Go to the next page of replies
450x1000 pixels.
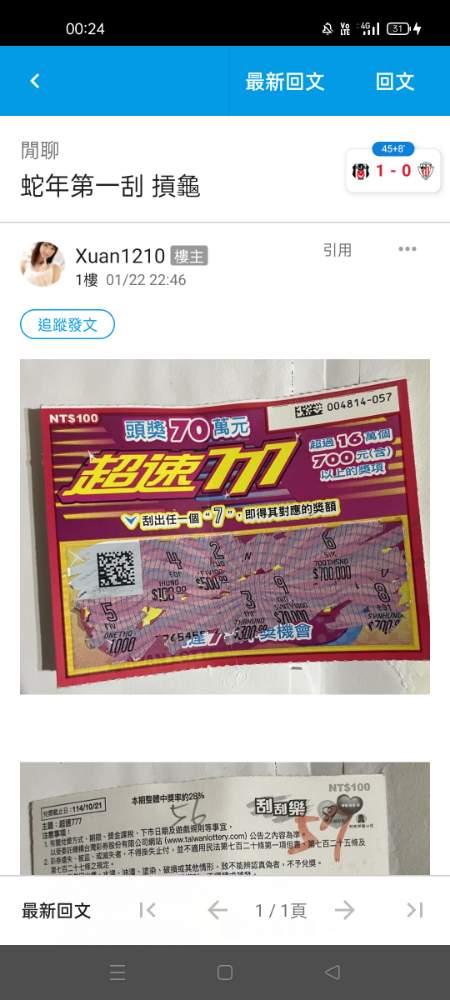point(344,910)
